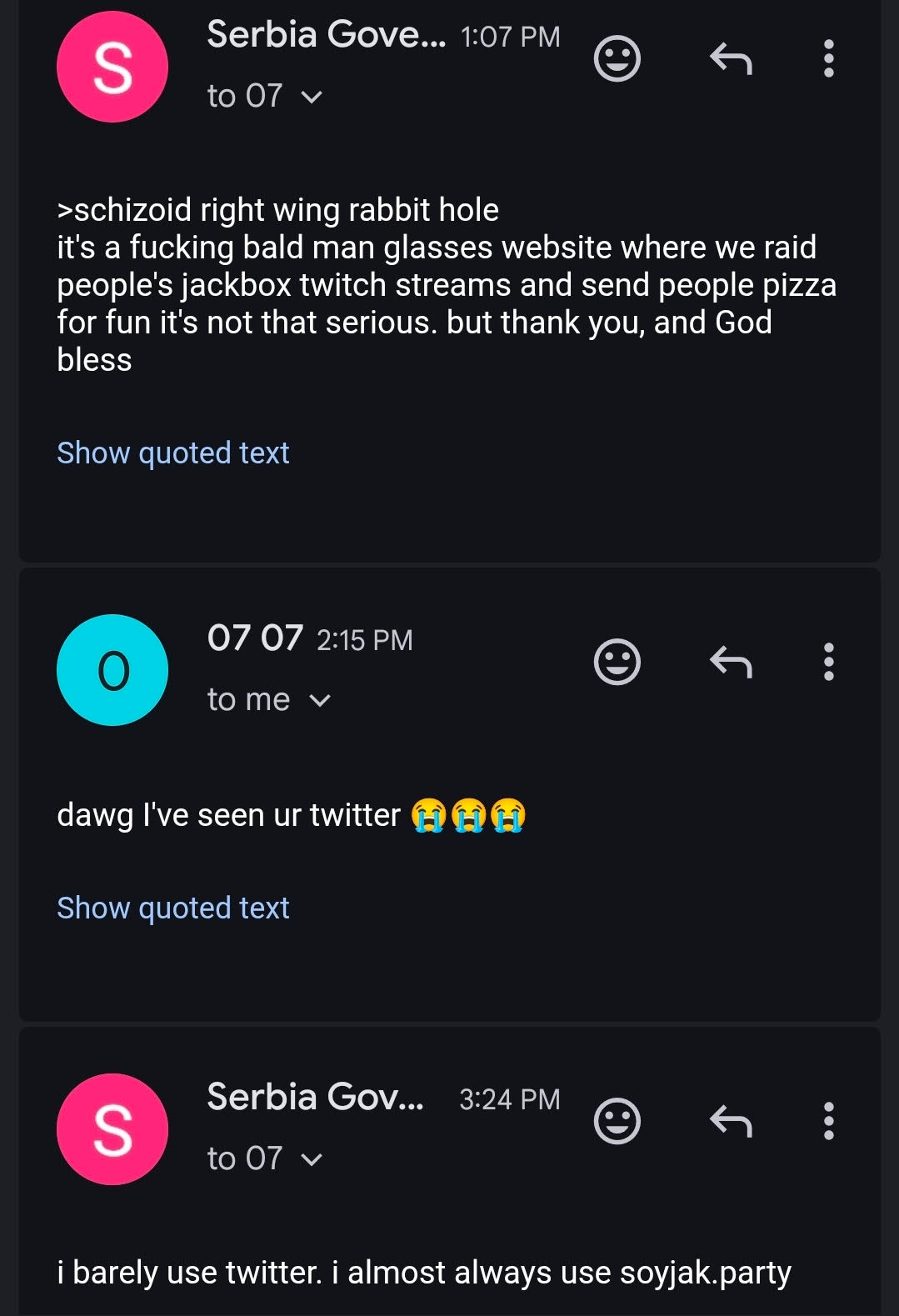Screen dimensions: 899x1316
Task: React with emoji to 07 07's message
Action: (617, 663)
